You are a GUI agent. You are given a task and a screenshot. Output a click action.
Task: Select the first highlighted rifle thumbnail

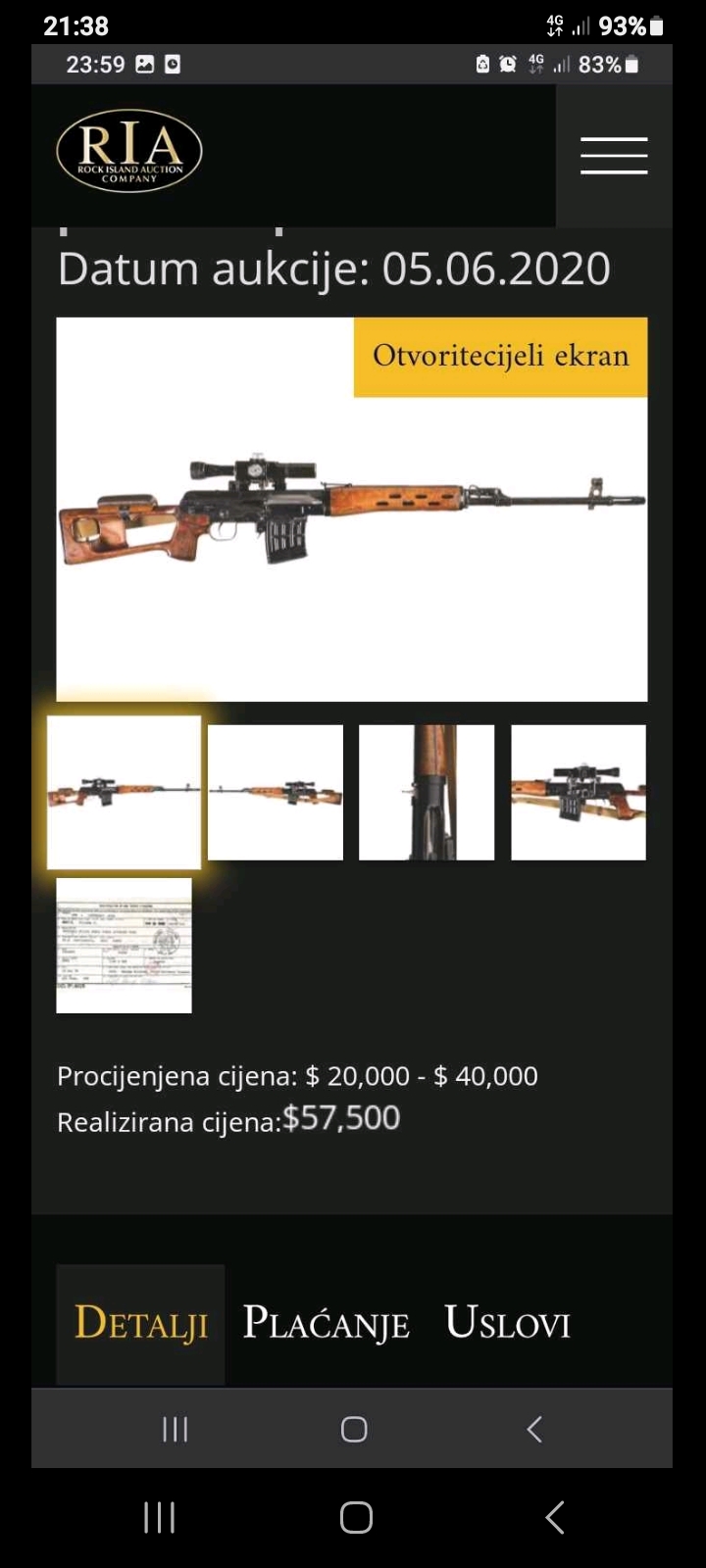pyautogui.click(x=124, y=792)
